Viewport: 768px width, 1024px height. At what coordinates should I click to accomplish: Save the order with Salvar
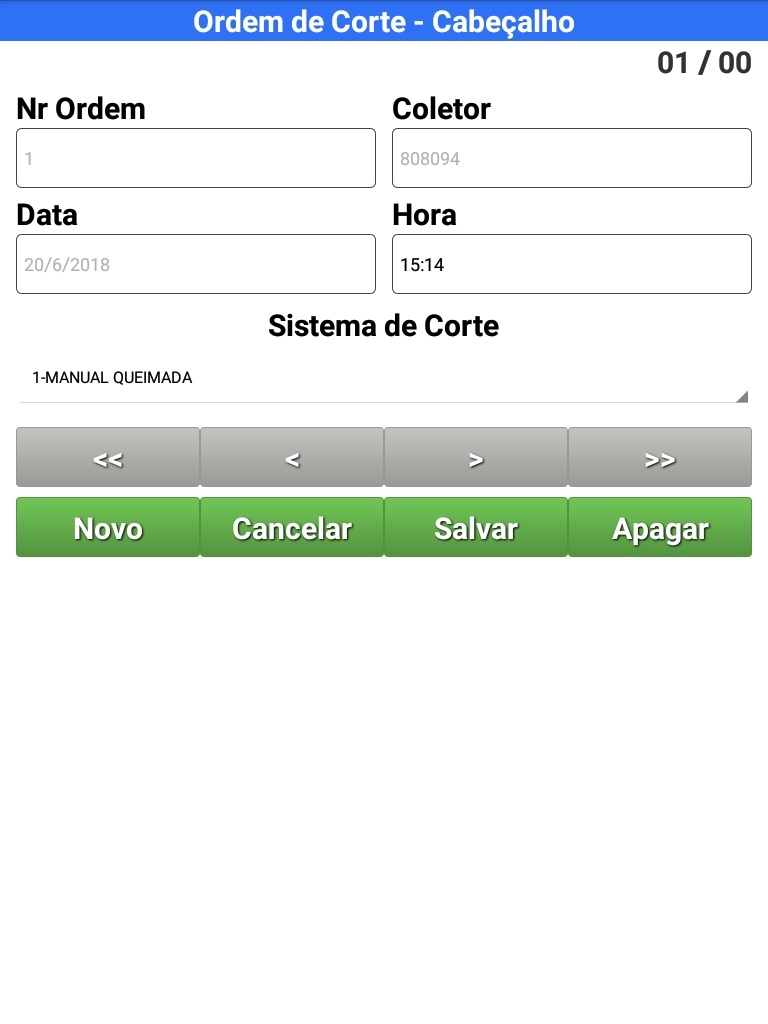point(476,527)
